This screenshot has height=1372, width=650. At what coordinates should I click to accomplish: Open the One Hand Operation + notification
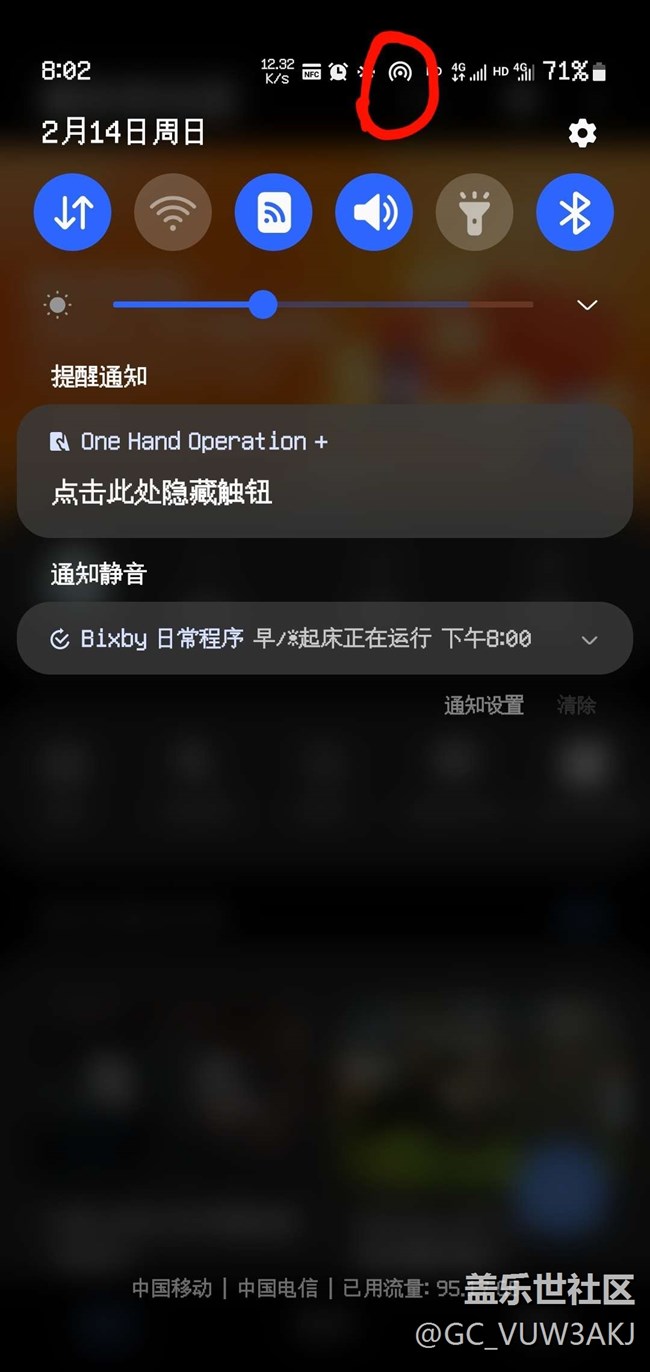coord(325,471)
